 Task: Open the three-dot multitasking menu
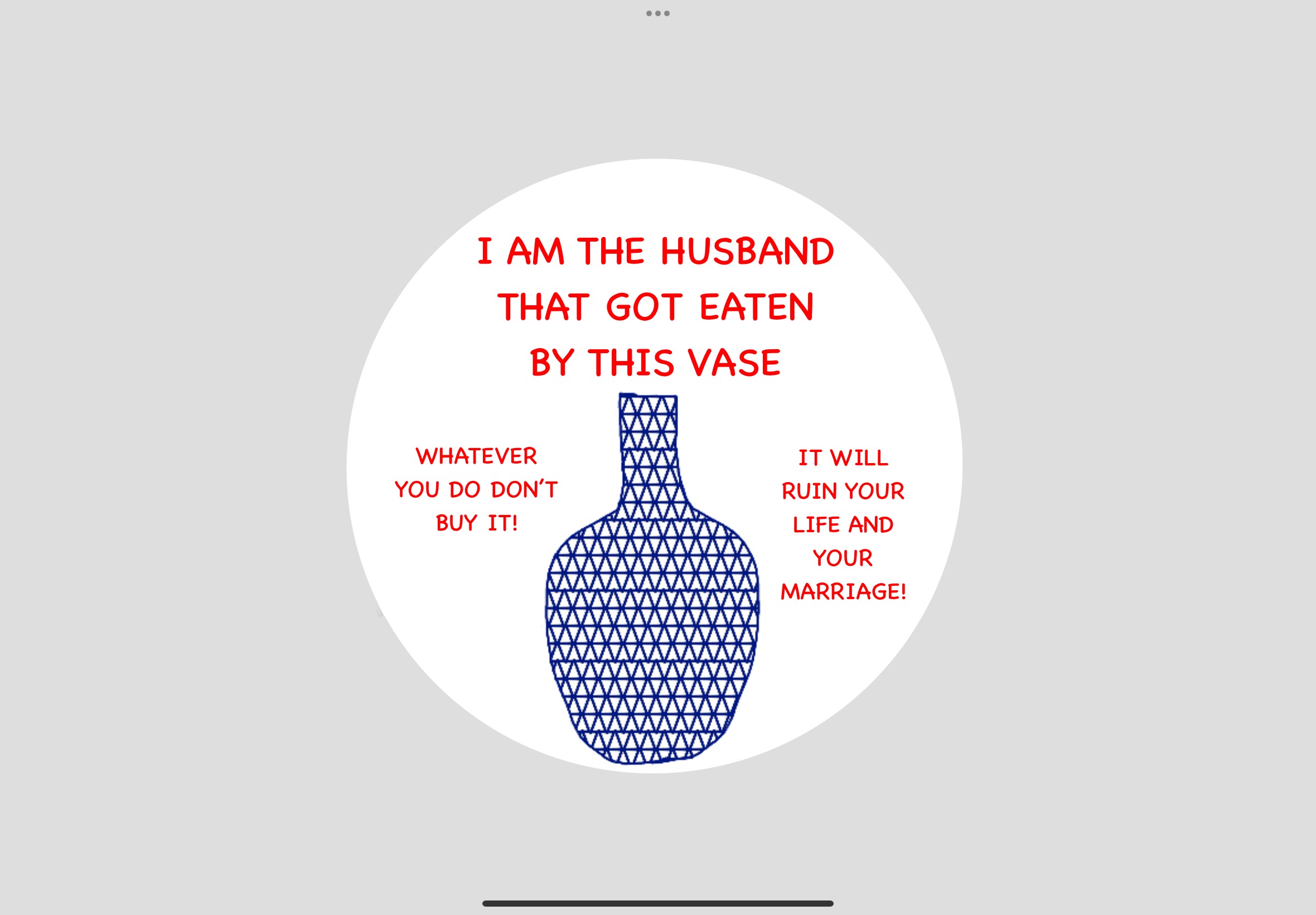coord(657,13)
